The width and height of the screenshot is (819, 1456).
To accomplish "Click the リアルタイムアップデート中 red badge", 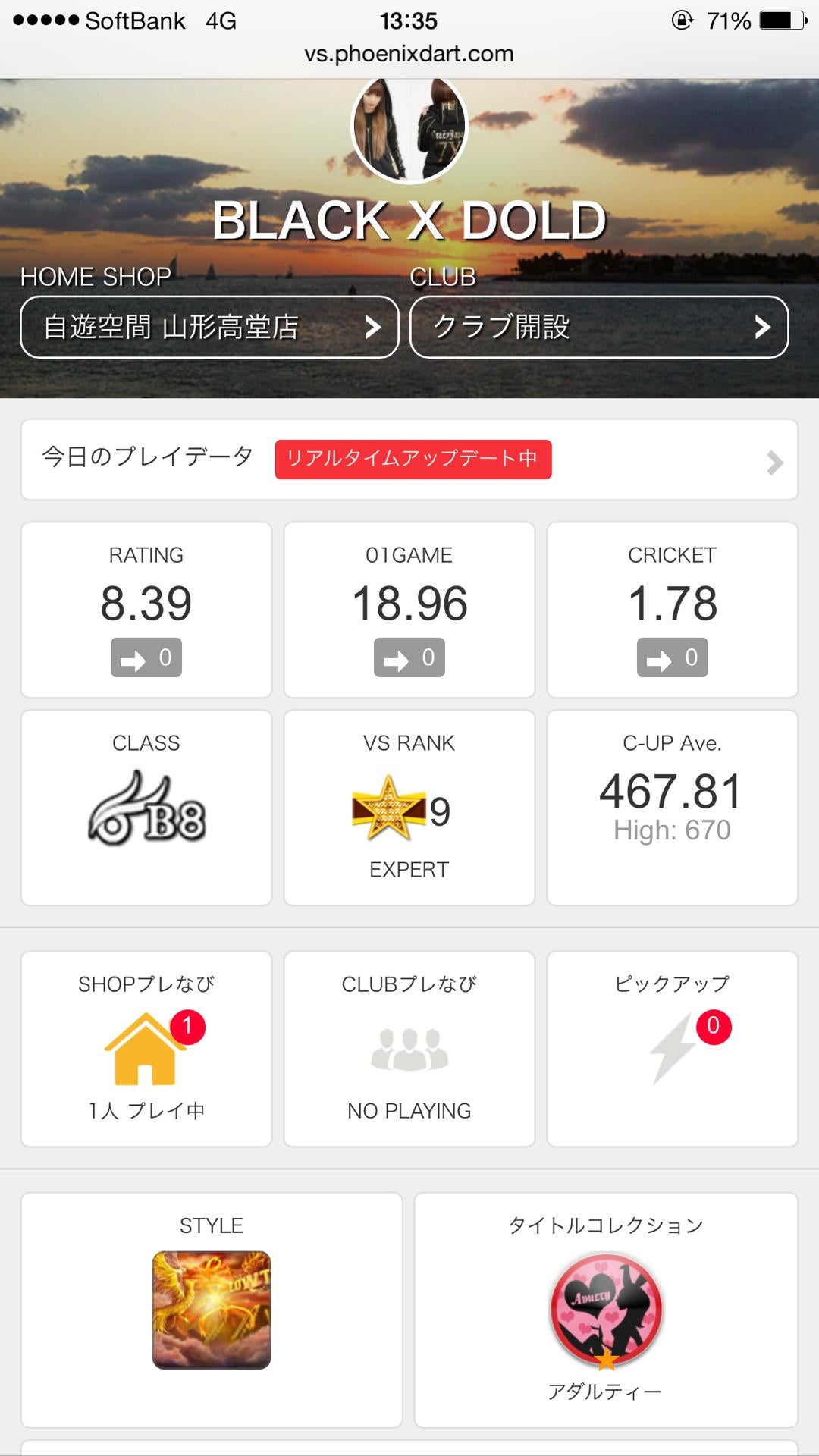I will (x=413, y=459).
